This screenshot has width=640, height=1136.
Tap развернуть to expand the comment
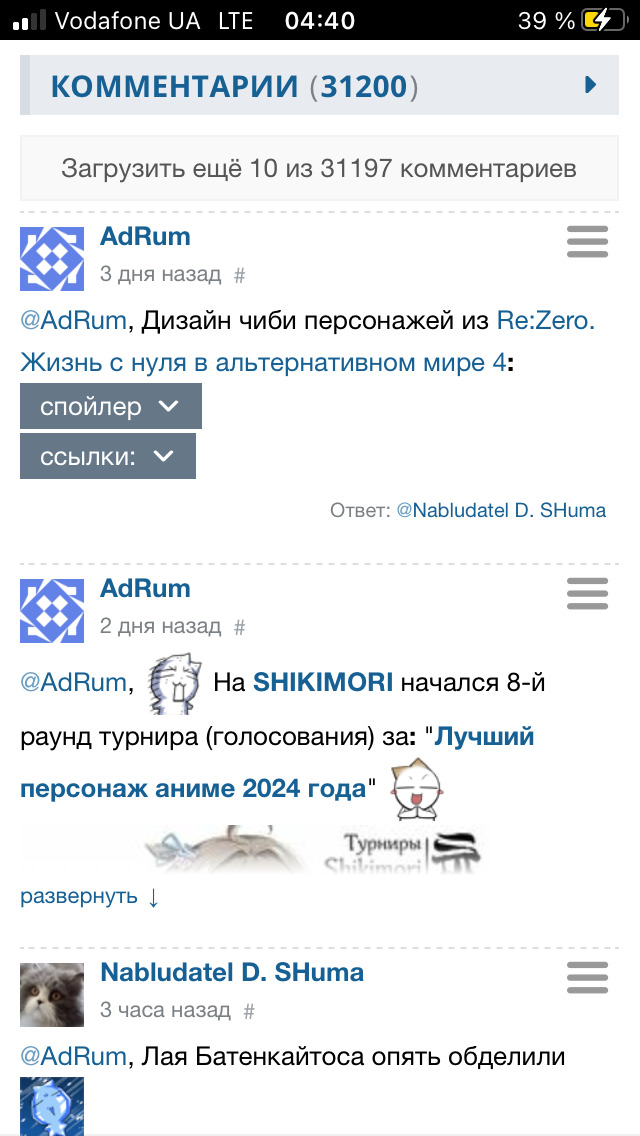[x=89, y=895]
